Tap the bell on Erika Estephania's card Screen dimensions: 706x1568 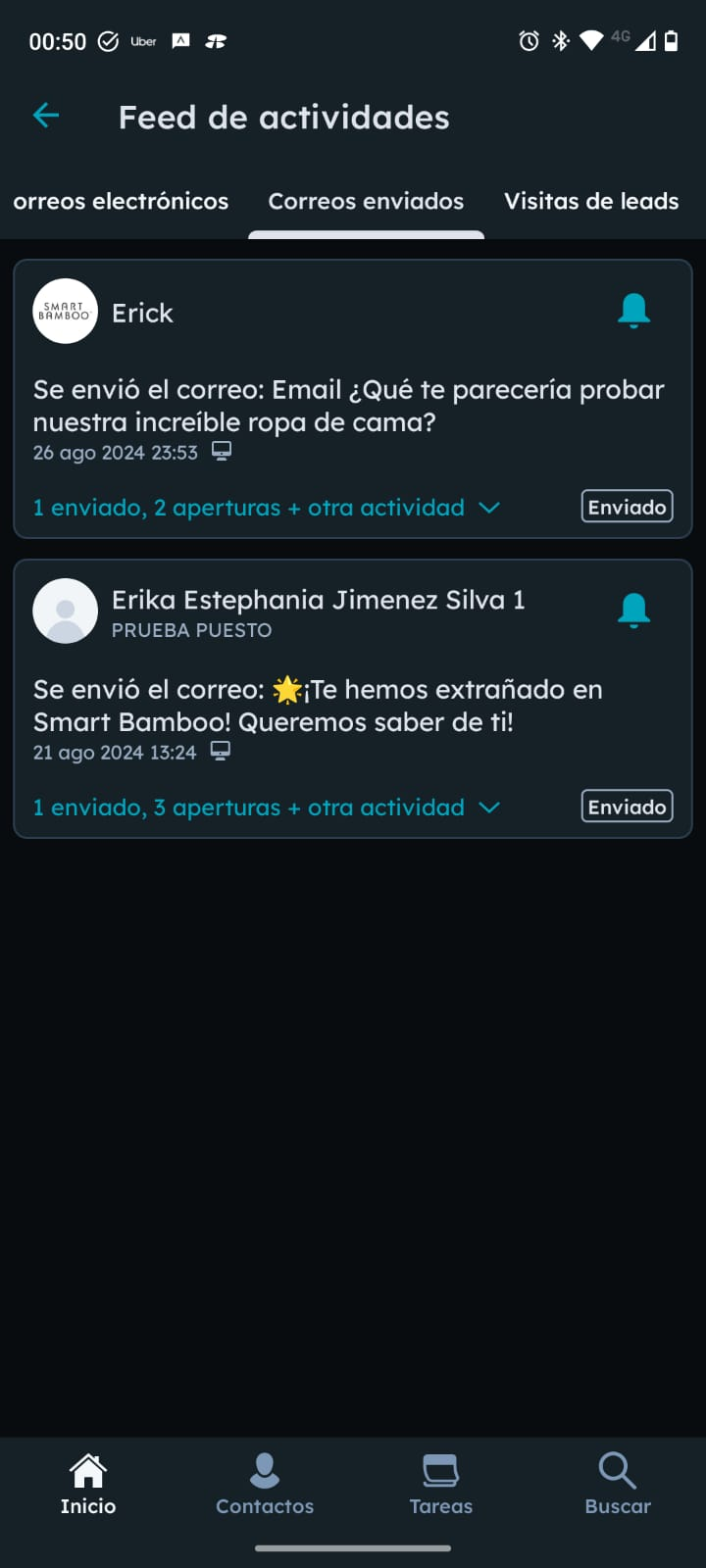point(633,611)
